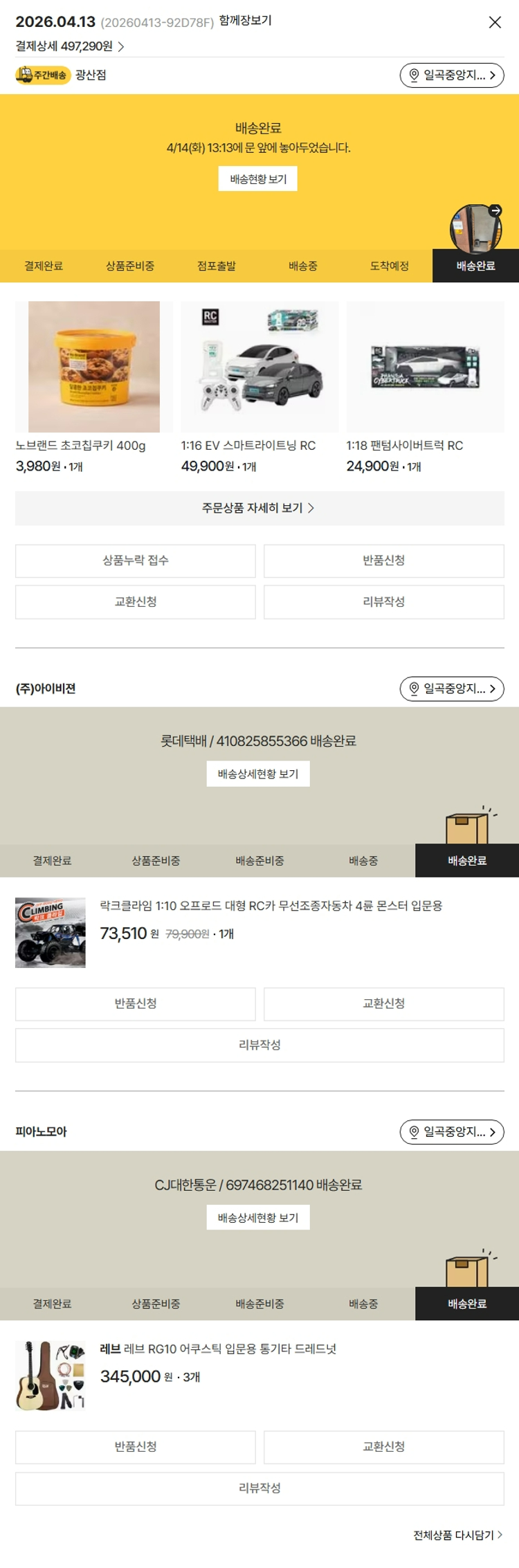Tap 전체상품 다시담기 link

pyautogui.click(x=457, y=1535)
